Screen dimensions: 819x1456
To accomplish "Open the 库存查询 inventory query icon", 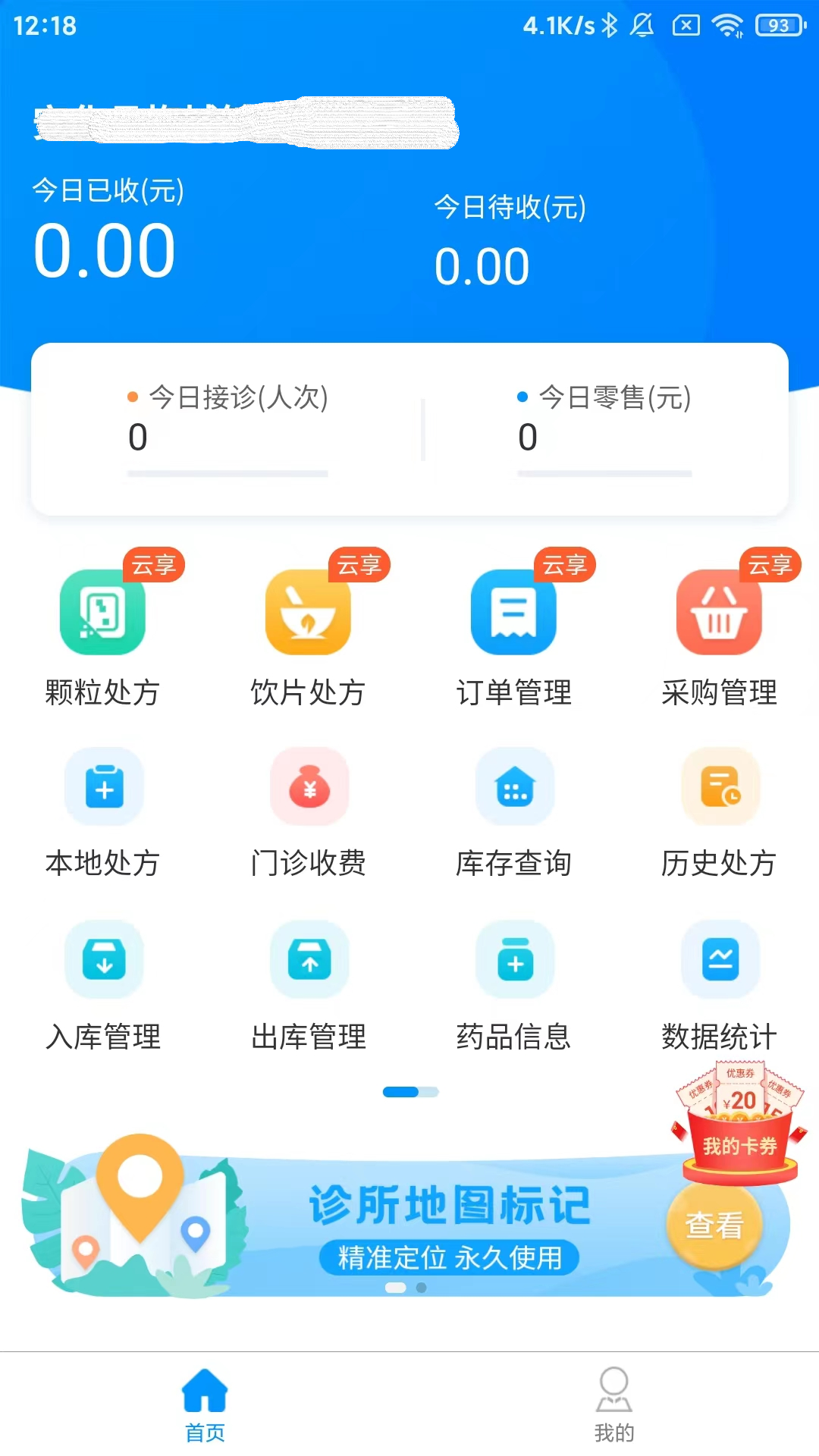I will (x=514, y=786).
